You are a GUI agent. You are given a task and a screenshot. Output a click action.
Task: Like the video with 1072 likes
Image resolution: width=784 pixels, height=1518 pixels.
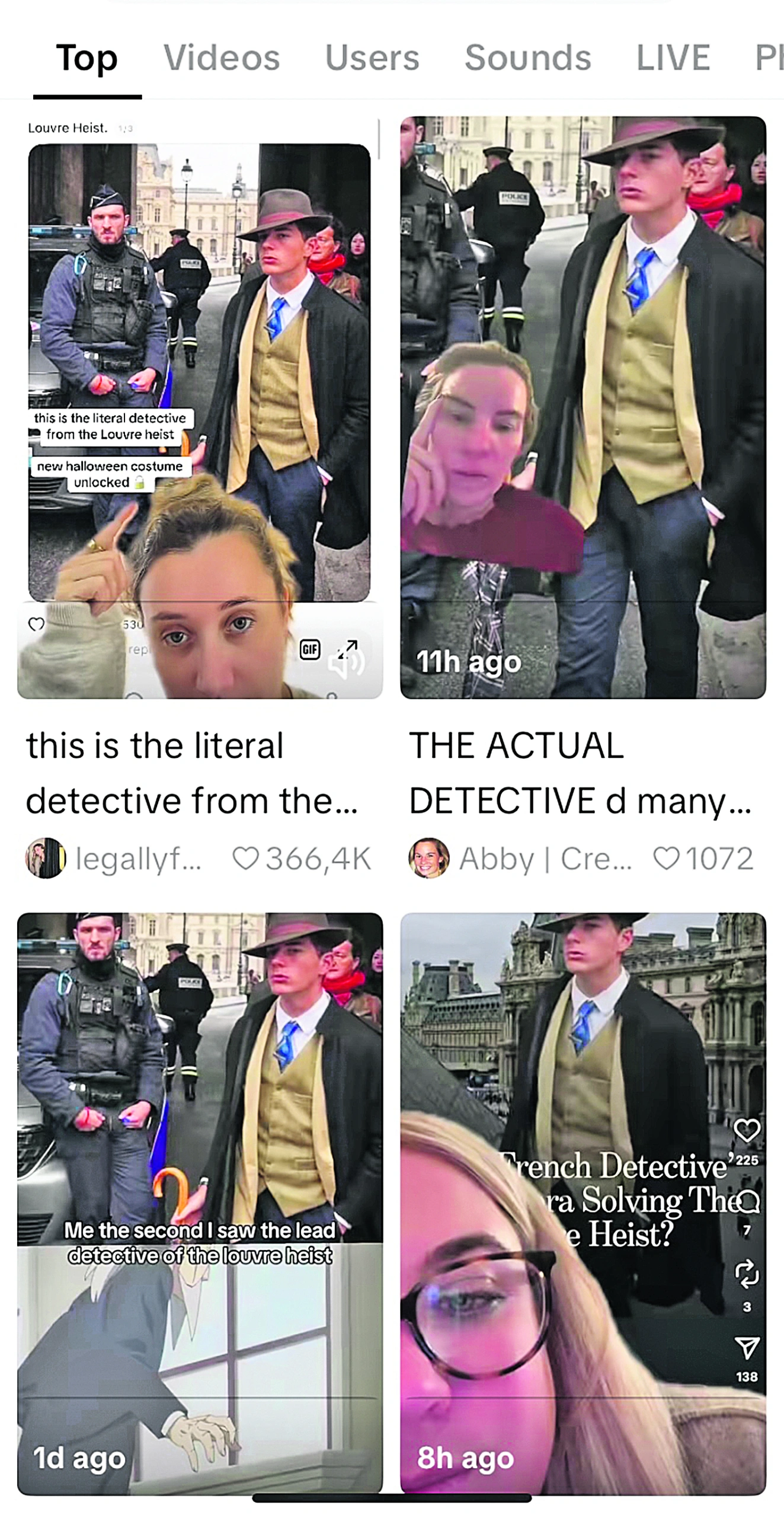click(x=666, y=858)
